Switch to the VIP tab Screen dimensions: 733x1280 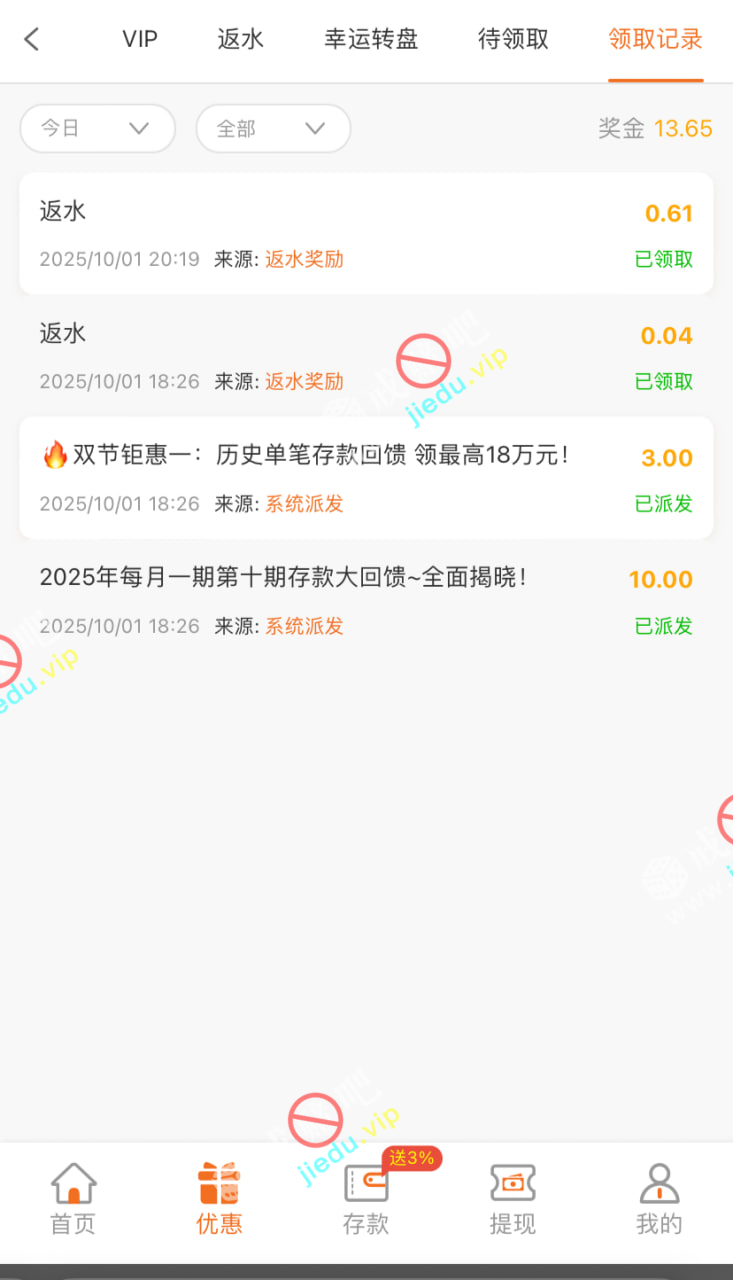click(x=140, y=40)
